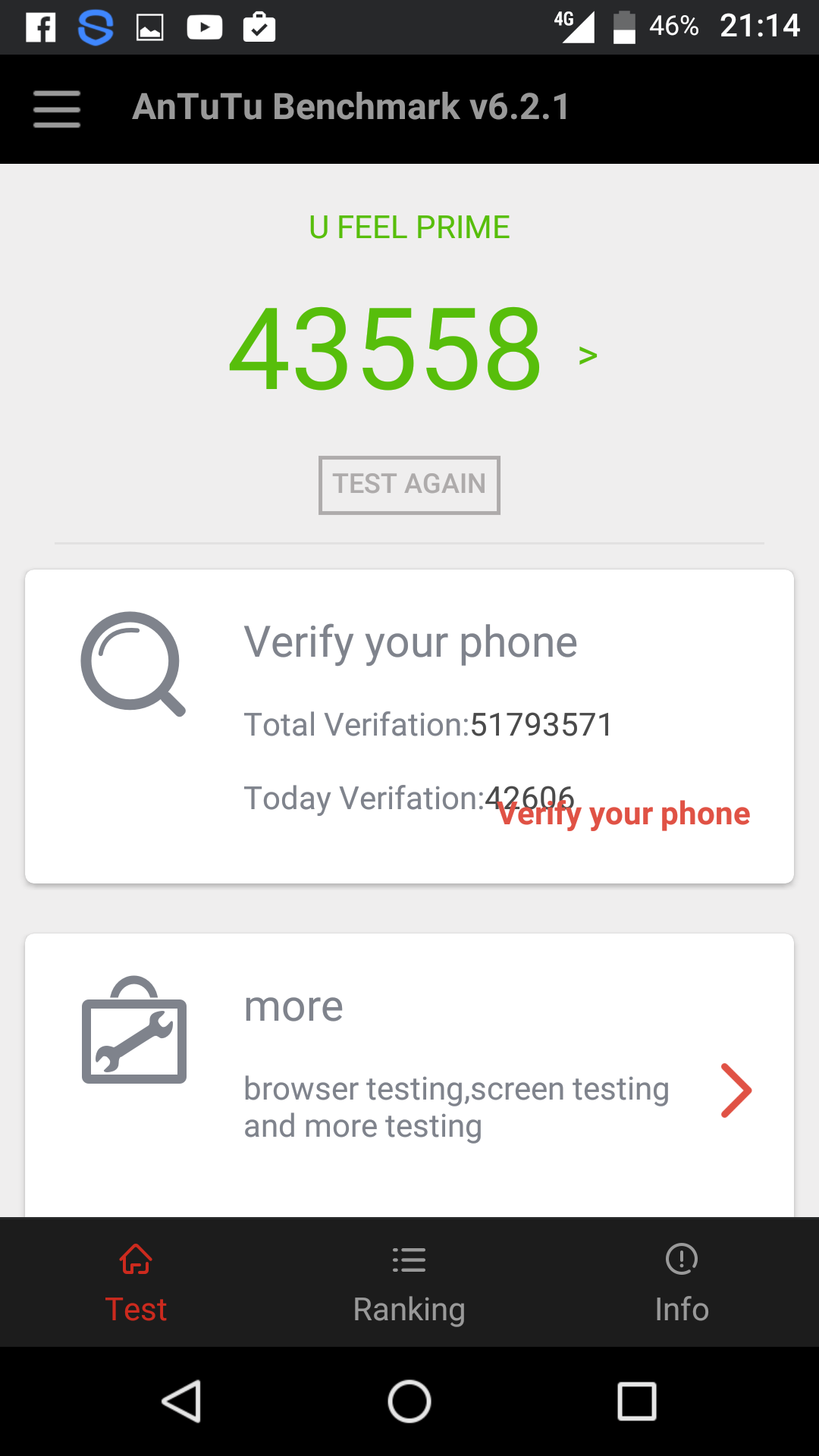Tap the red Verify your phone link
819x1456 pixels.
(x=624, y=814)
